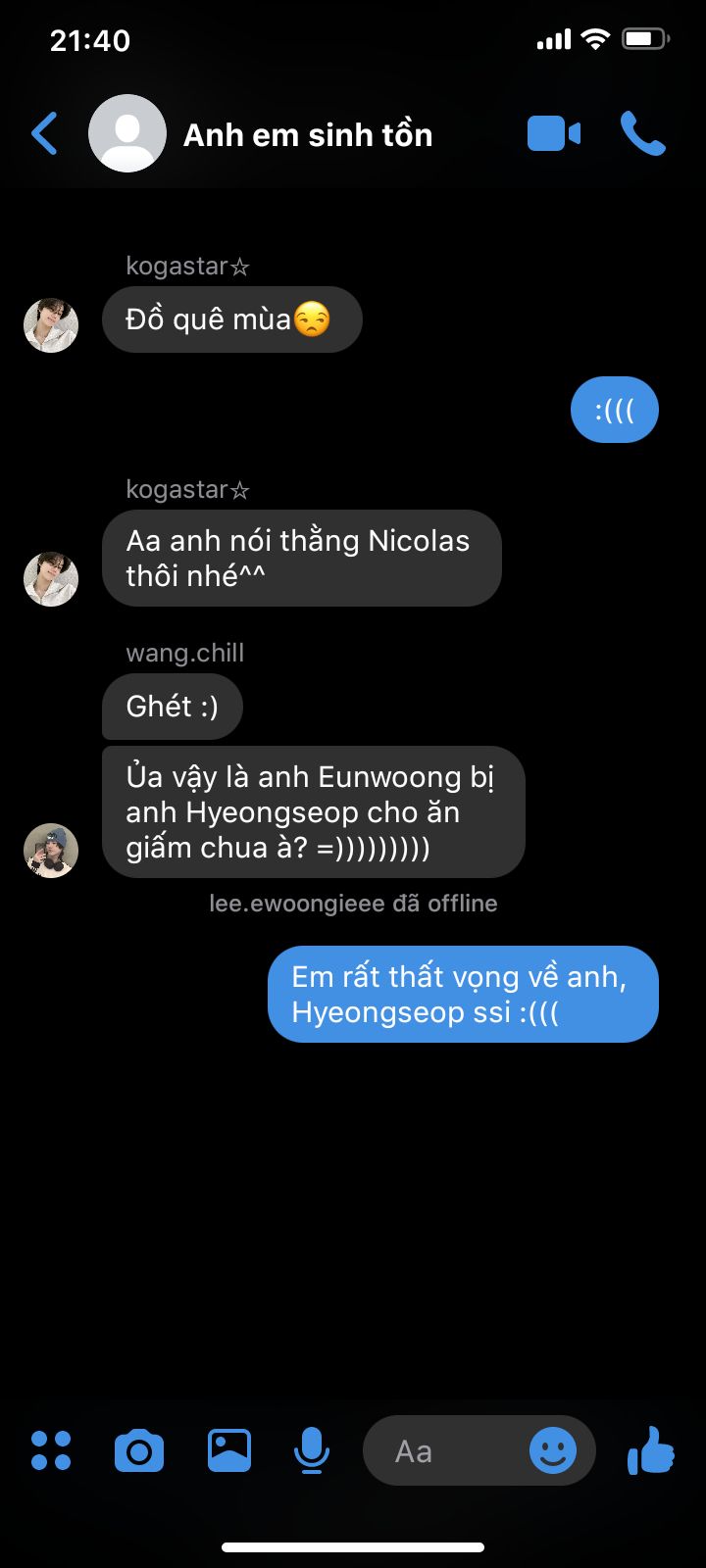Send a thumbs-up like
This screenshot has height=1568, width=706.
[x=651, y=1450]
